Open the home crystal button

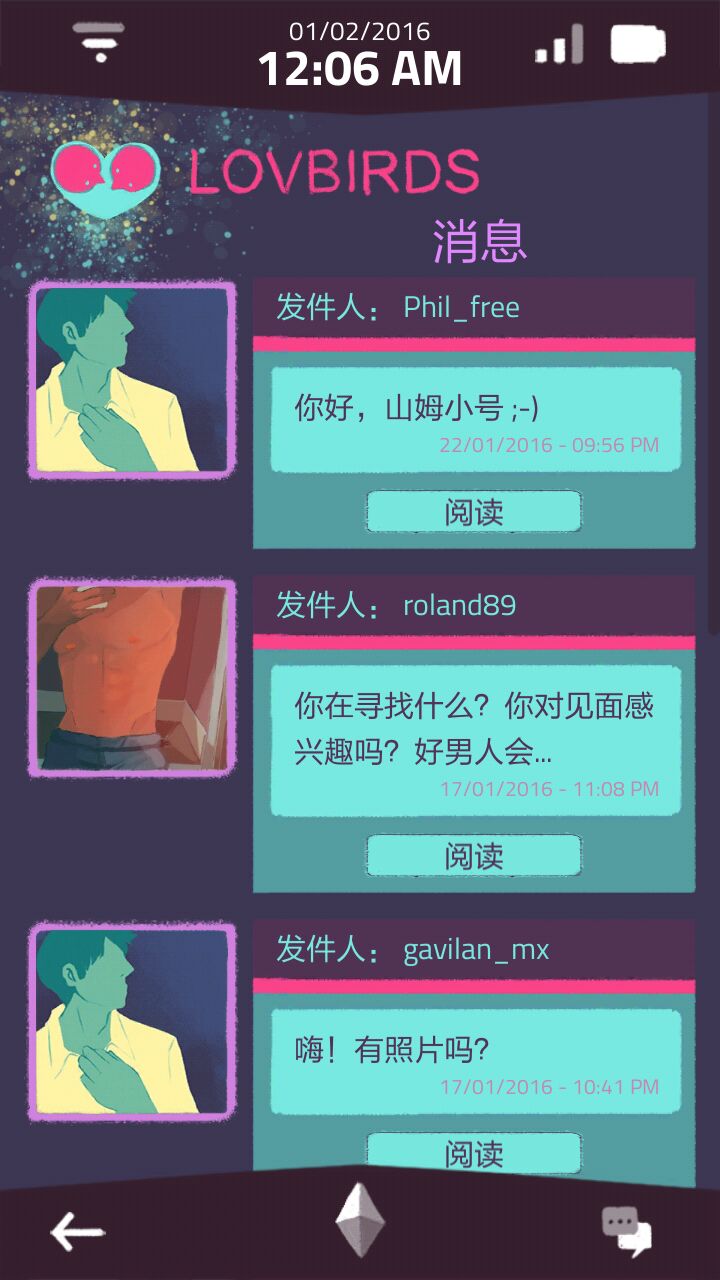tap(360, 1220)
